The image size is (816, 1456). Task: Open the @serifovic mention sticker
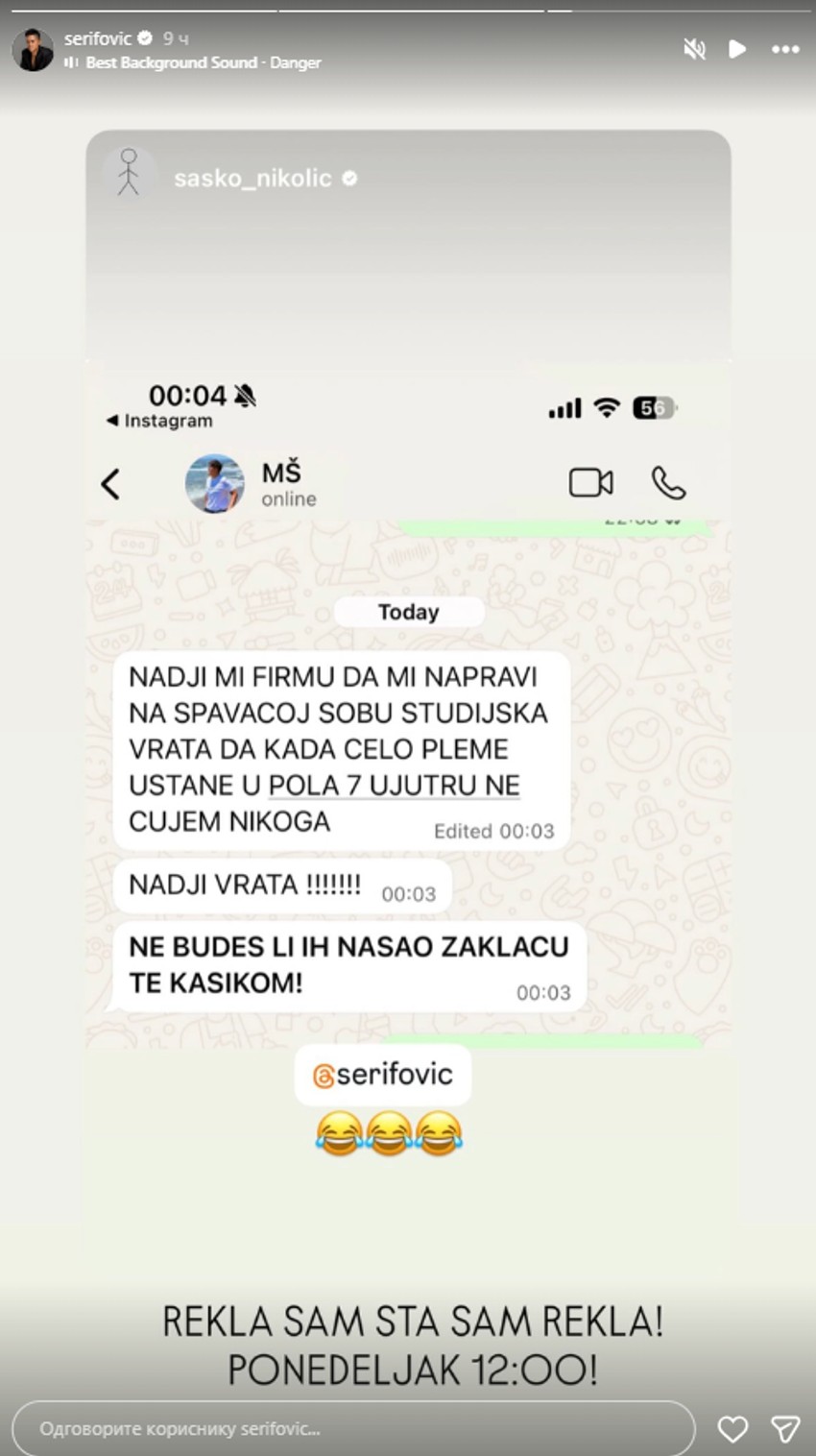tap(382, 1073)
